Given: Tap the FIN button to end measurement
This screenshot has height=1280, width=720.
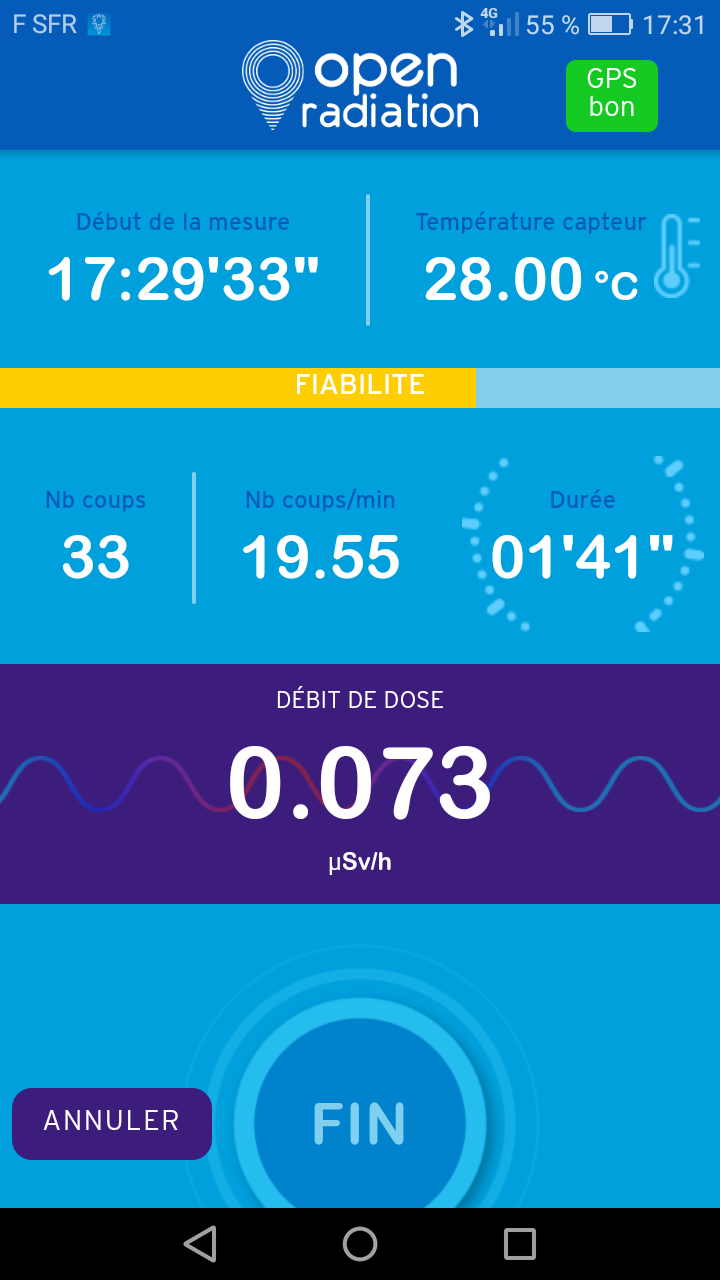Looking at the screenshot, I should coord(360,1123).
